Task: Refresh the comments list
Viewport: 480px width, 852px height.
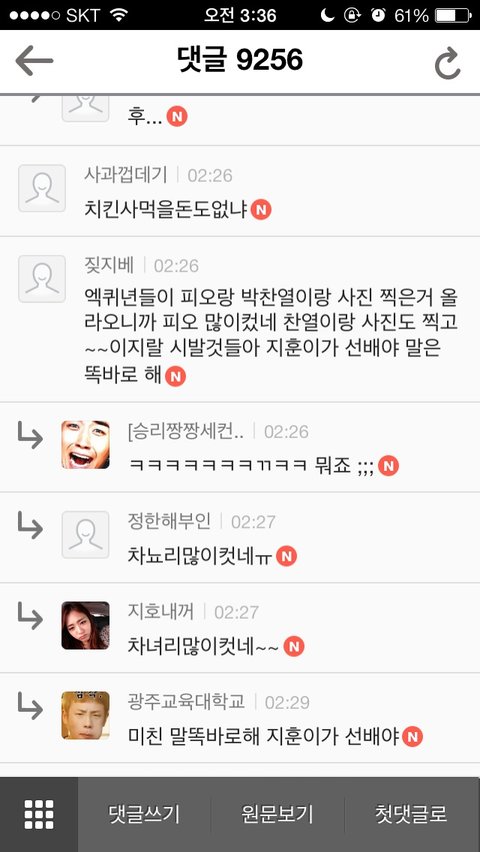Action: pos(447,63)
